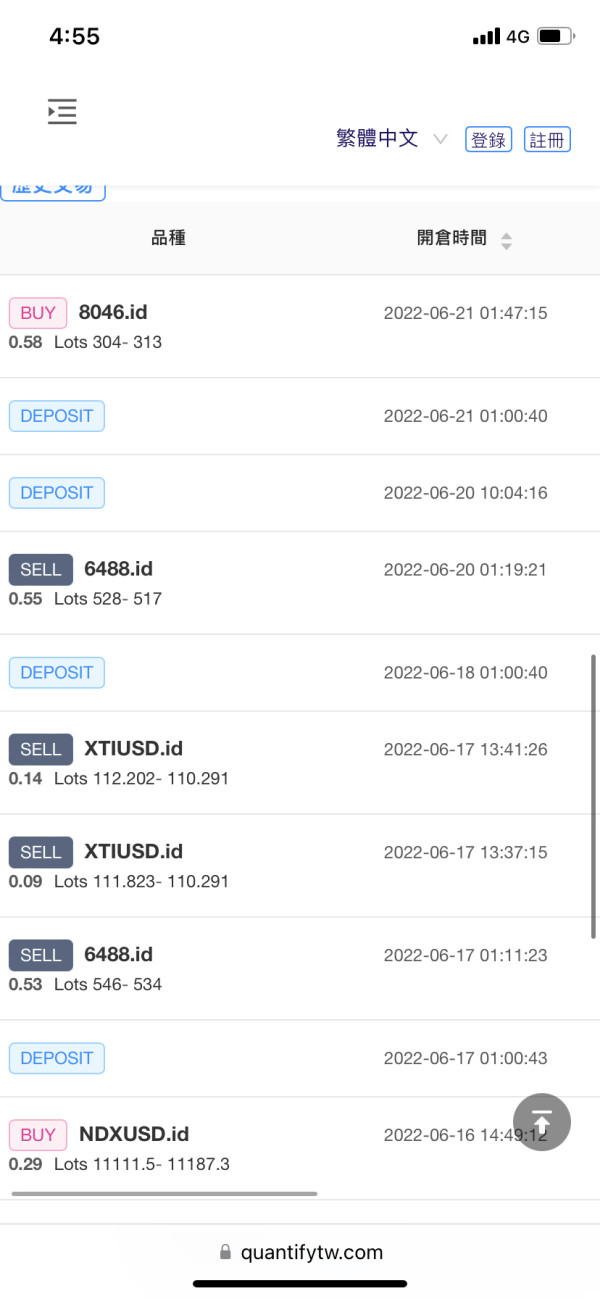The width and height of the screenshot is (600, 1299).
Task: Tap the 註冊 register button
Action: (547, 140)
